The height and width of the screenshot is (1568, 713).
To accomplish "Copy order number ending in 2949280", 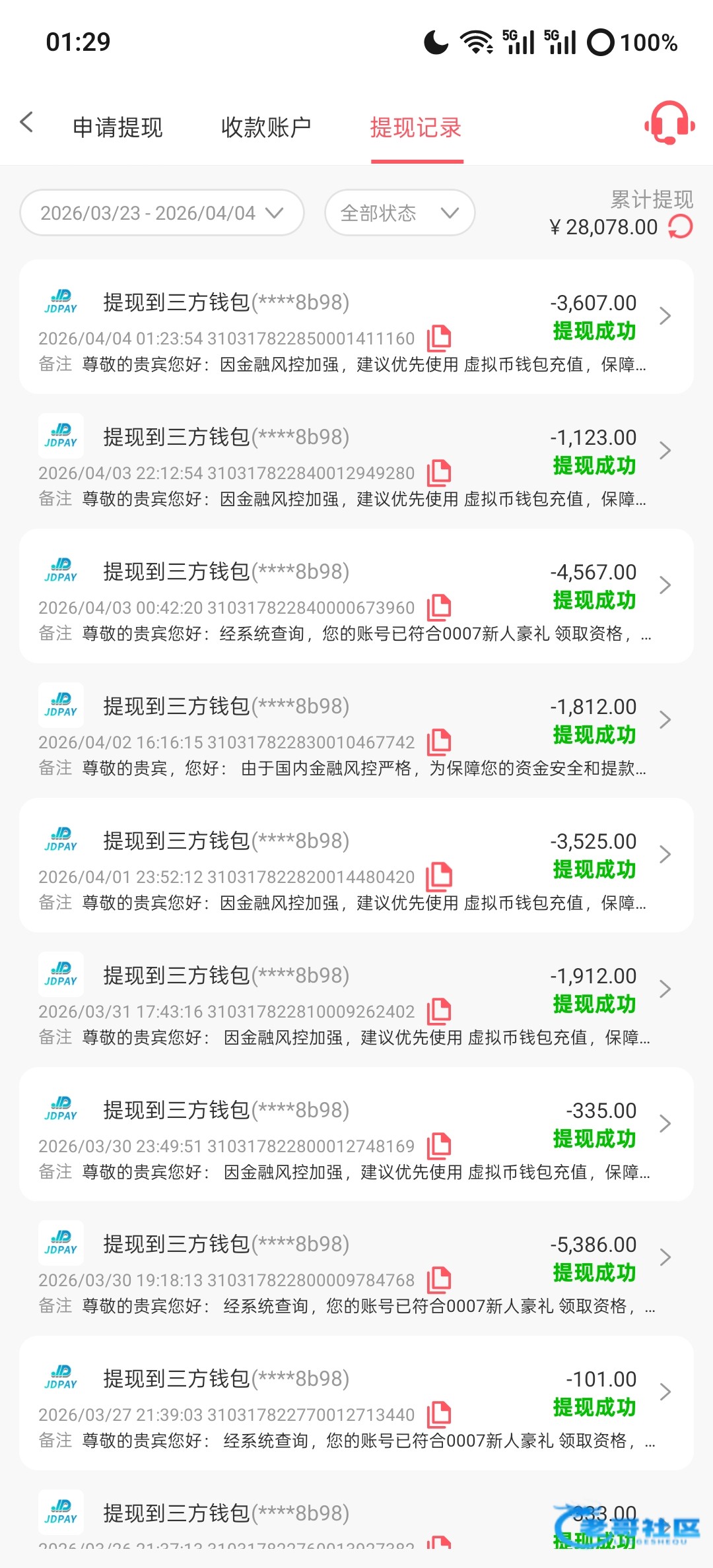I will coord(439,473).
